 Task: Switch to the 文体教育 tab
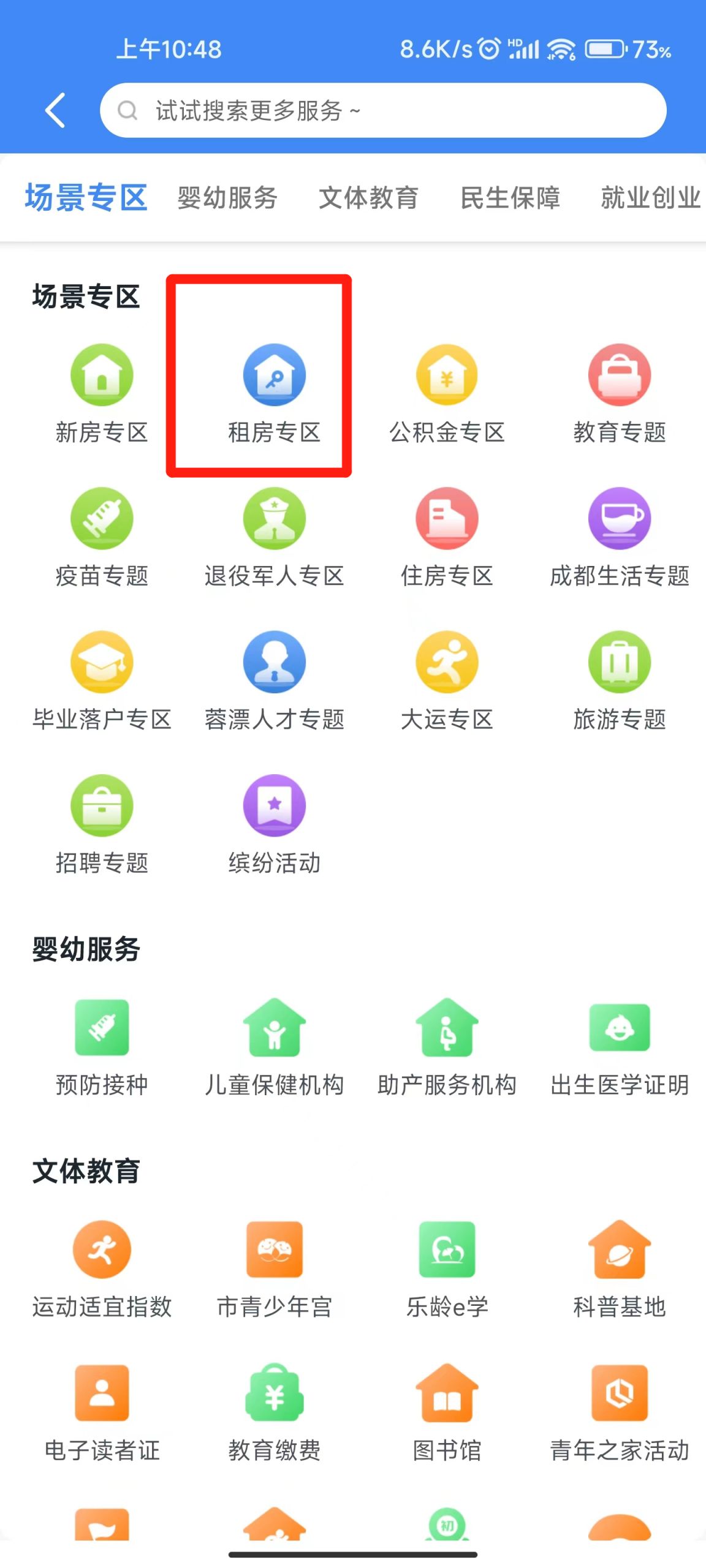point(368,198)
